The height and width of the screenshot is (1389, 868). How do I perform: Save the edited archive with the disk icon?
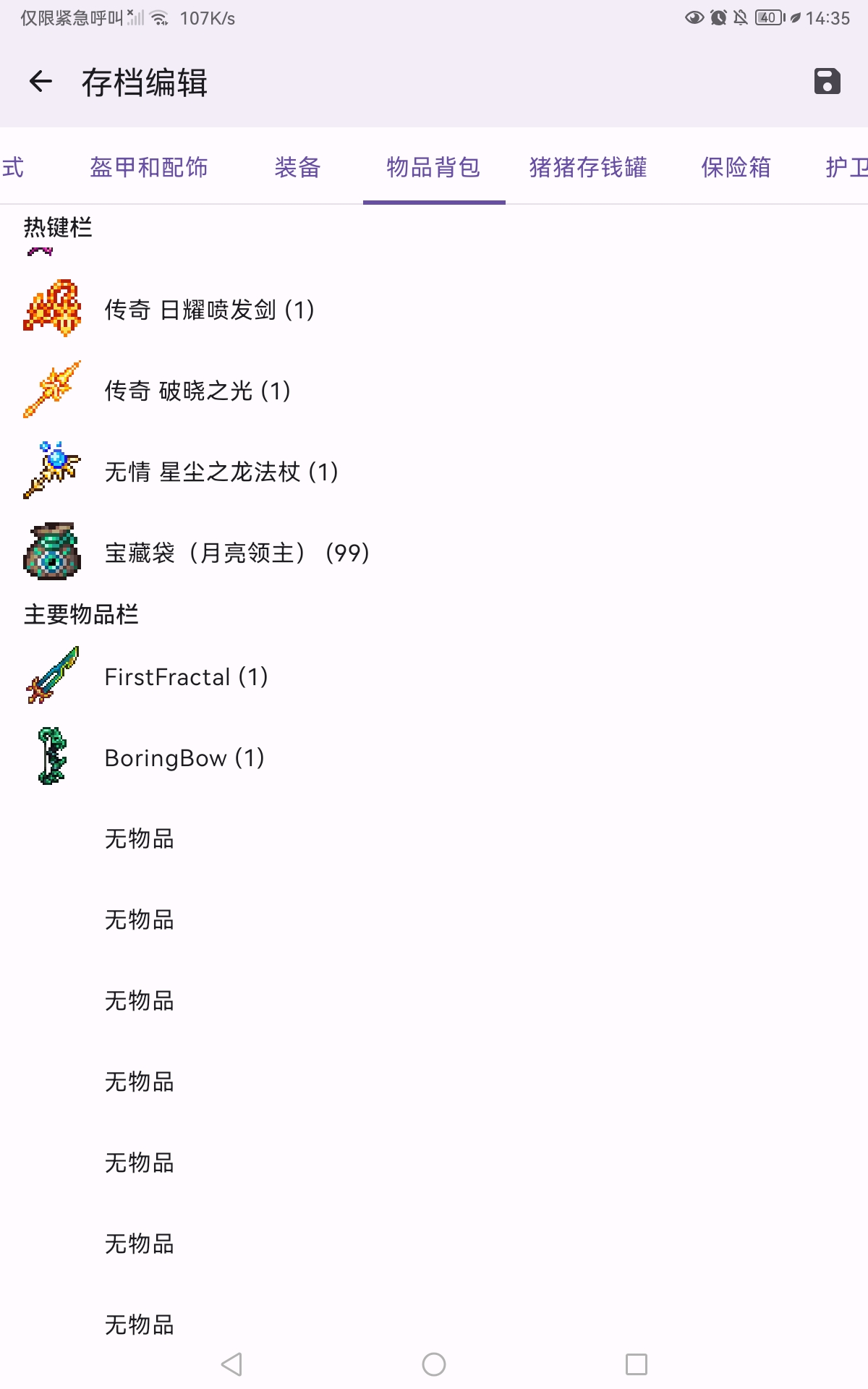[827, 82]
